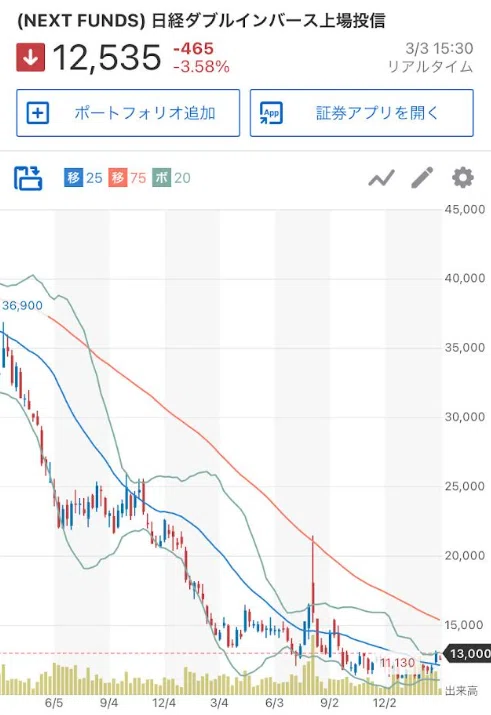Image resolution: width=491 pixels, height=715 pixels.
Task: Toggle the 25 moving average indicator
Action: pos(83,177)
